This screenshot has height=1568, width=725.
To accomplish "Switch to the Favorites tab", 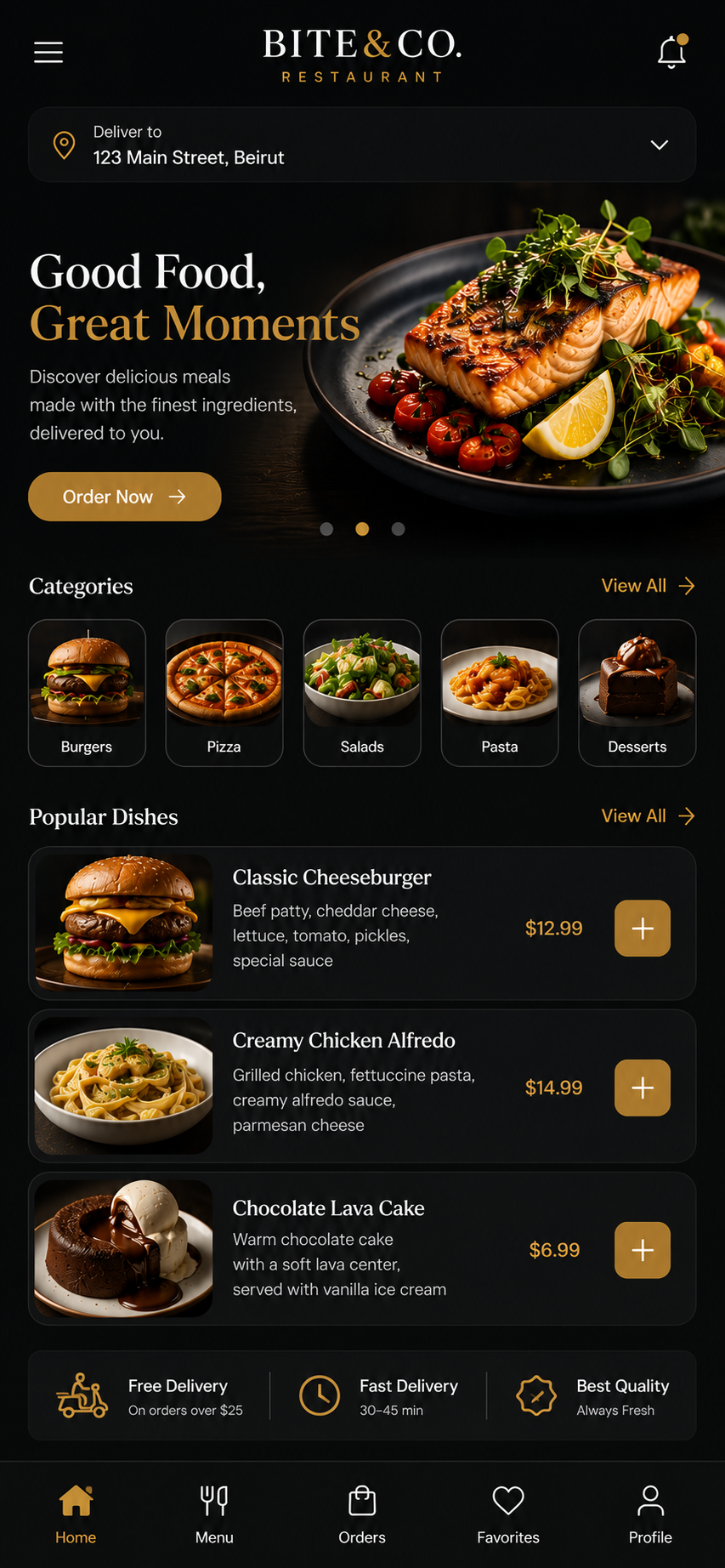I will click(508, 1514).
